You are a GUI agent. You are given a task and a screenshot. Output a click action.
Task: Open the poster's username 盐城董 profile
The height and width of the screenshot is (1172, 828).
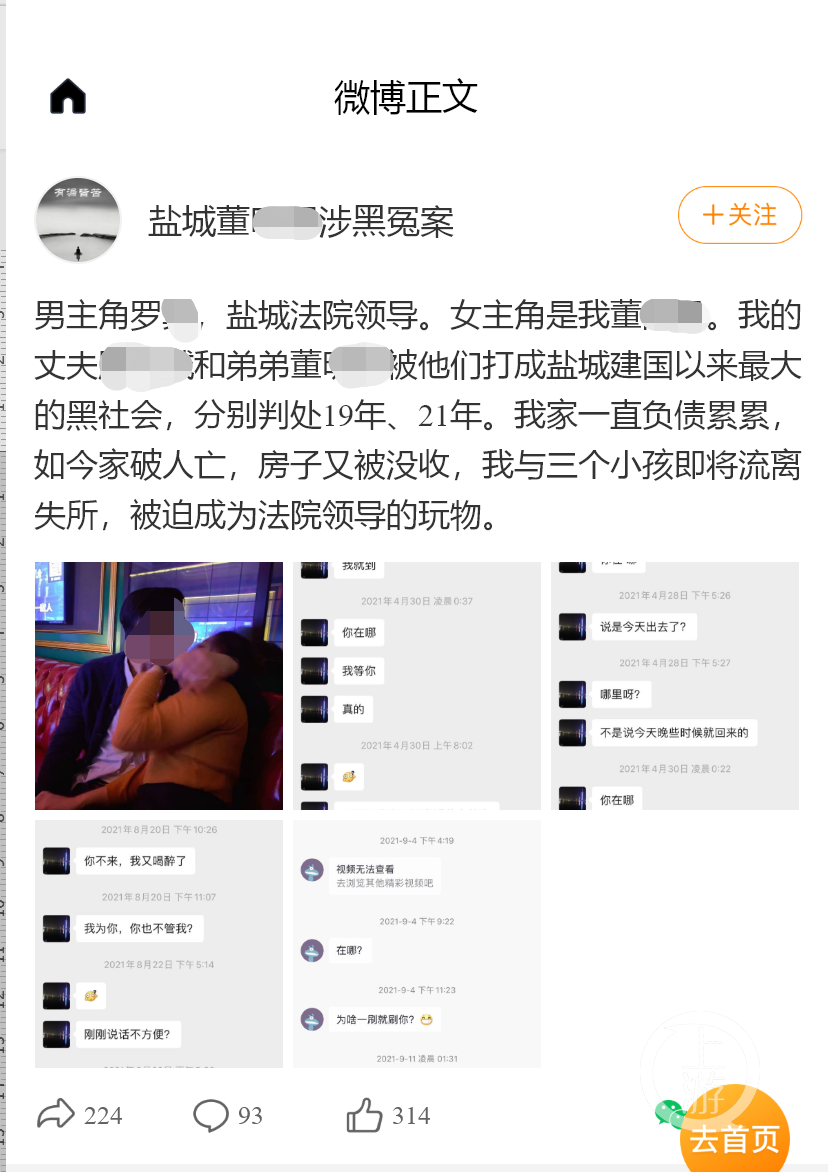300,221
